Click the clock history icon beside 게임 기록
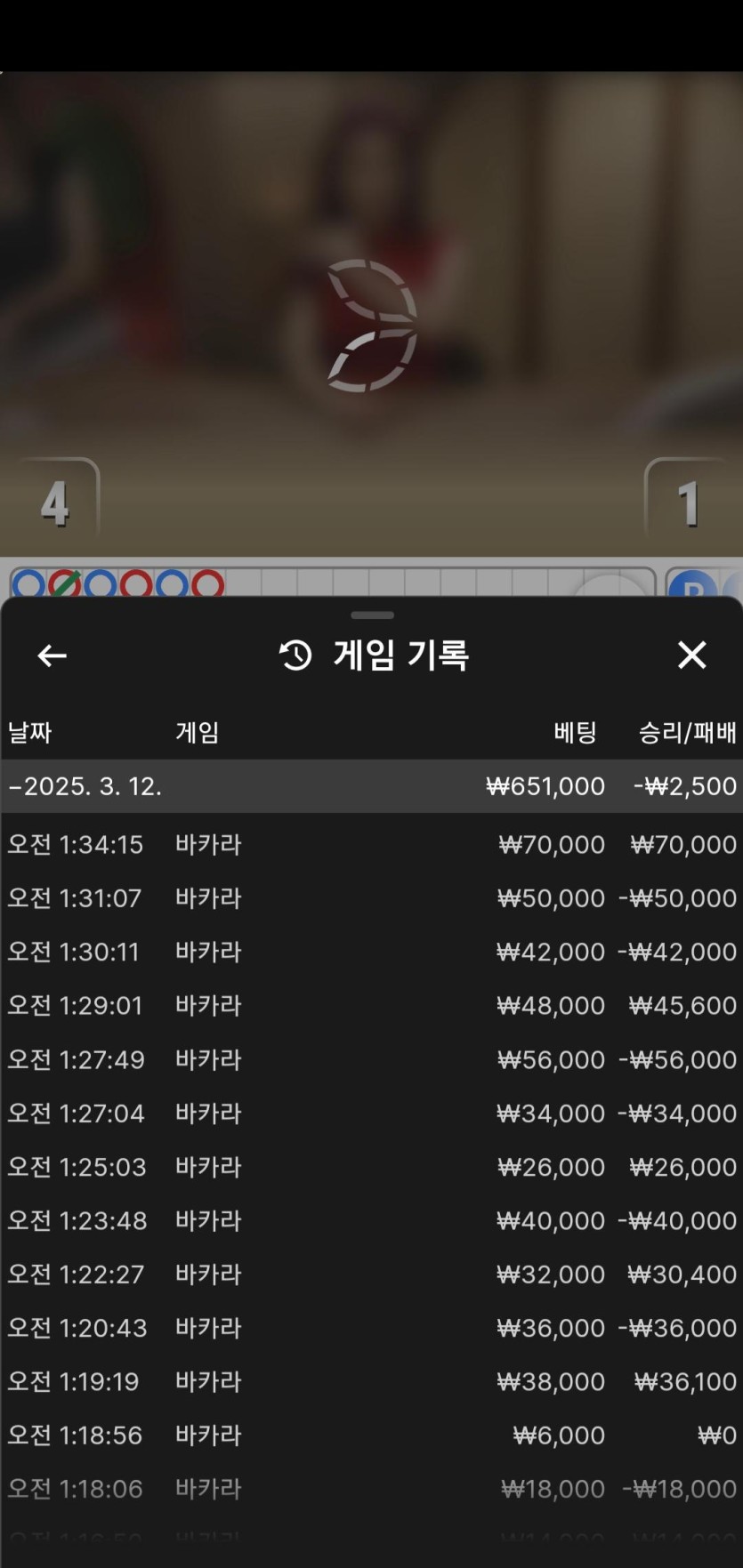This screenshot has height=1568, width=743. pyautogui.click(x=294, y=655)
